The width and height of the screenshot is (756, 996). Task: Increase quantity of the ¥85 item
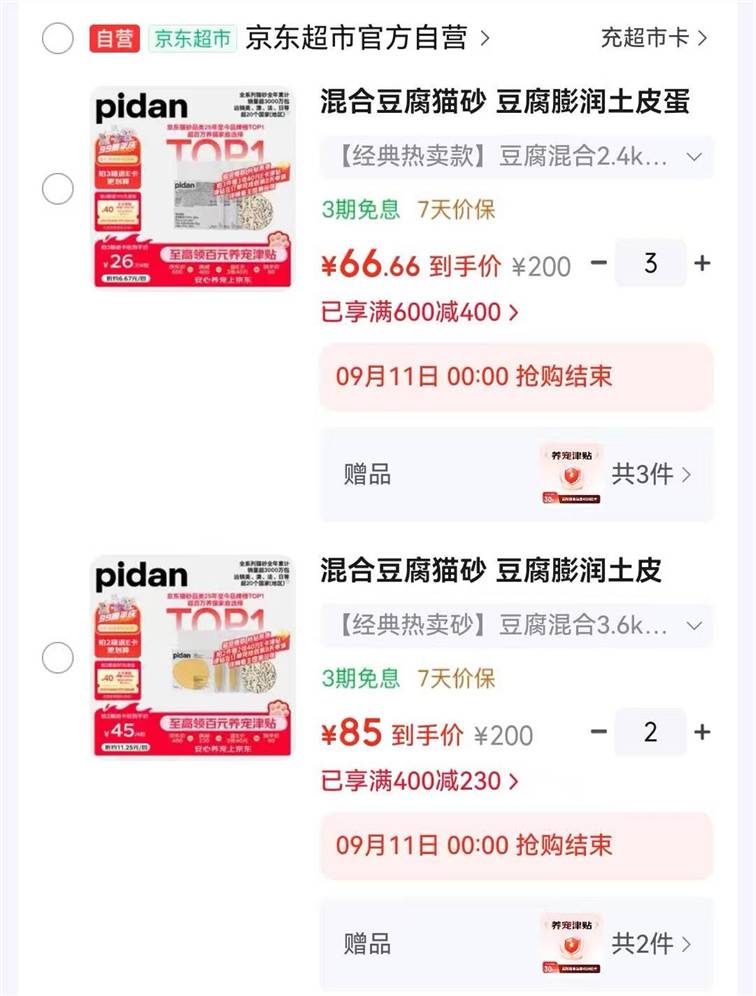(x=702, y=732)
